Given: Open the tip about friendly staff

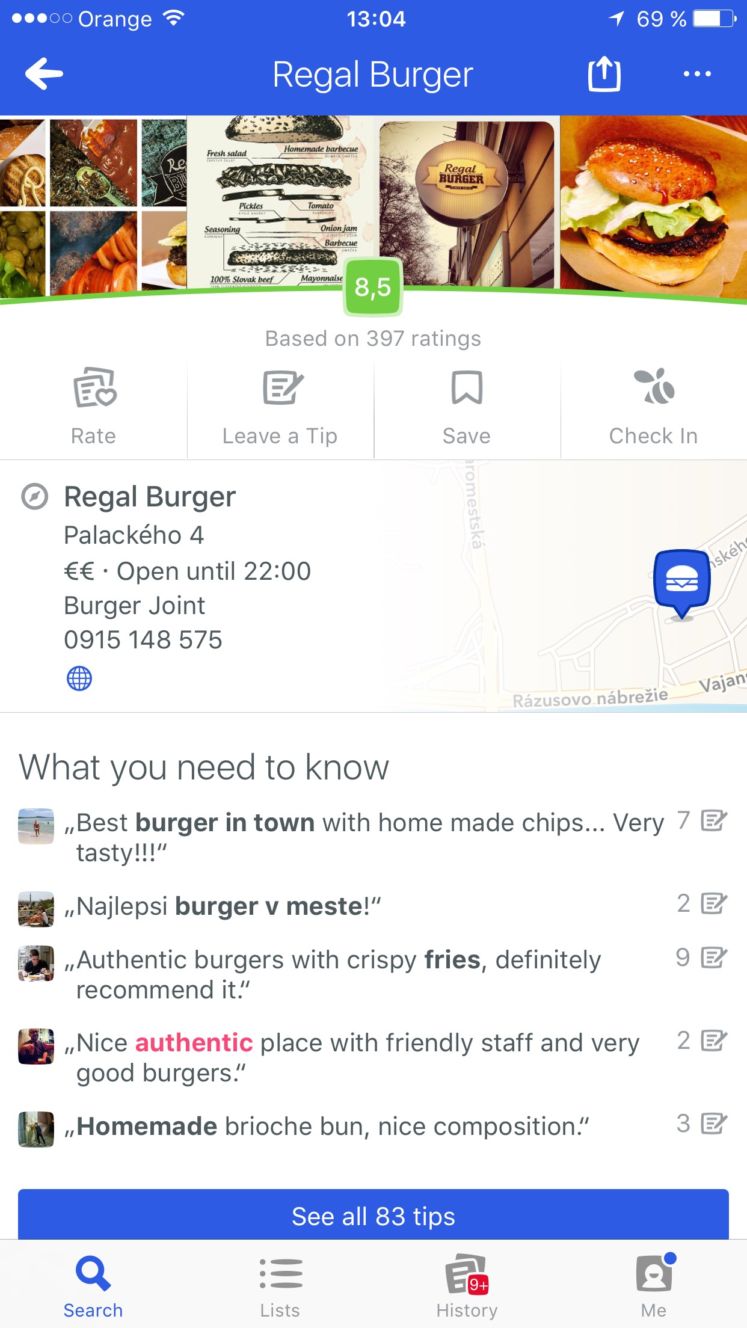Looking at the screenshot, I should pyautogui.click(x=373, y=1057).
